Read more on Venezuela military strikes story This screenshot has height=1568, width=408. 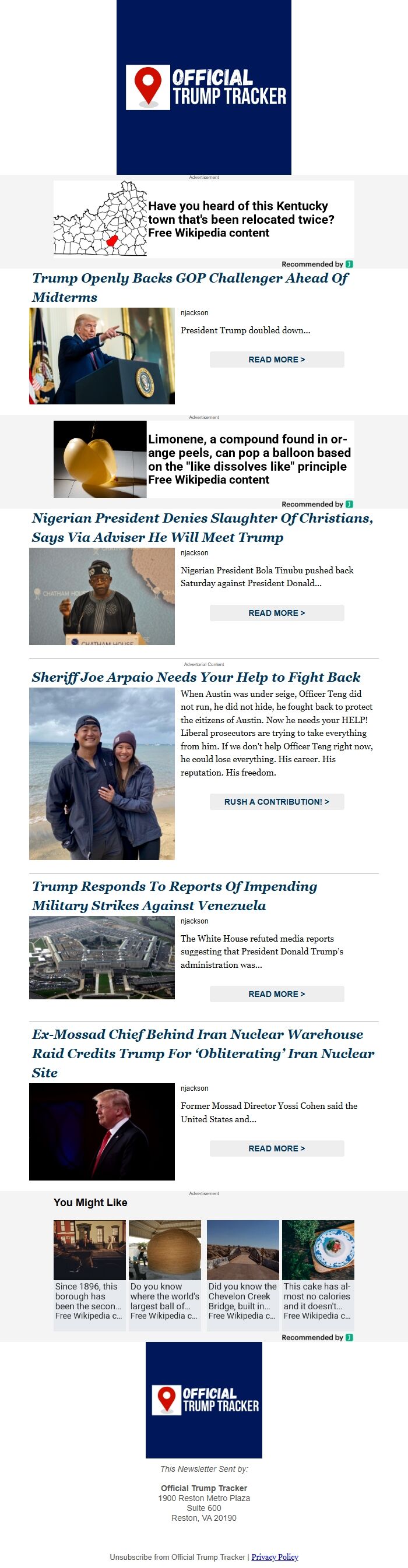(x=276, y=994)
